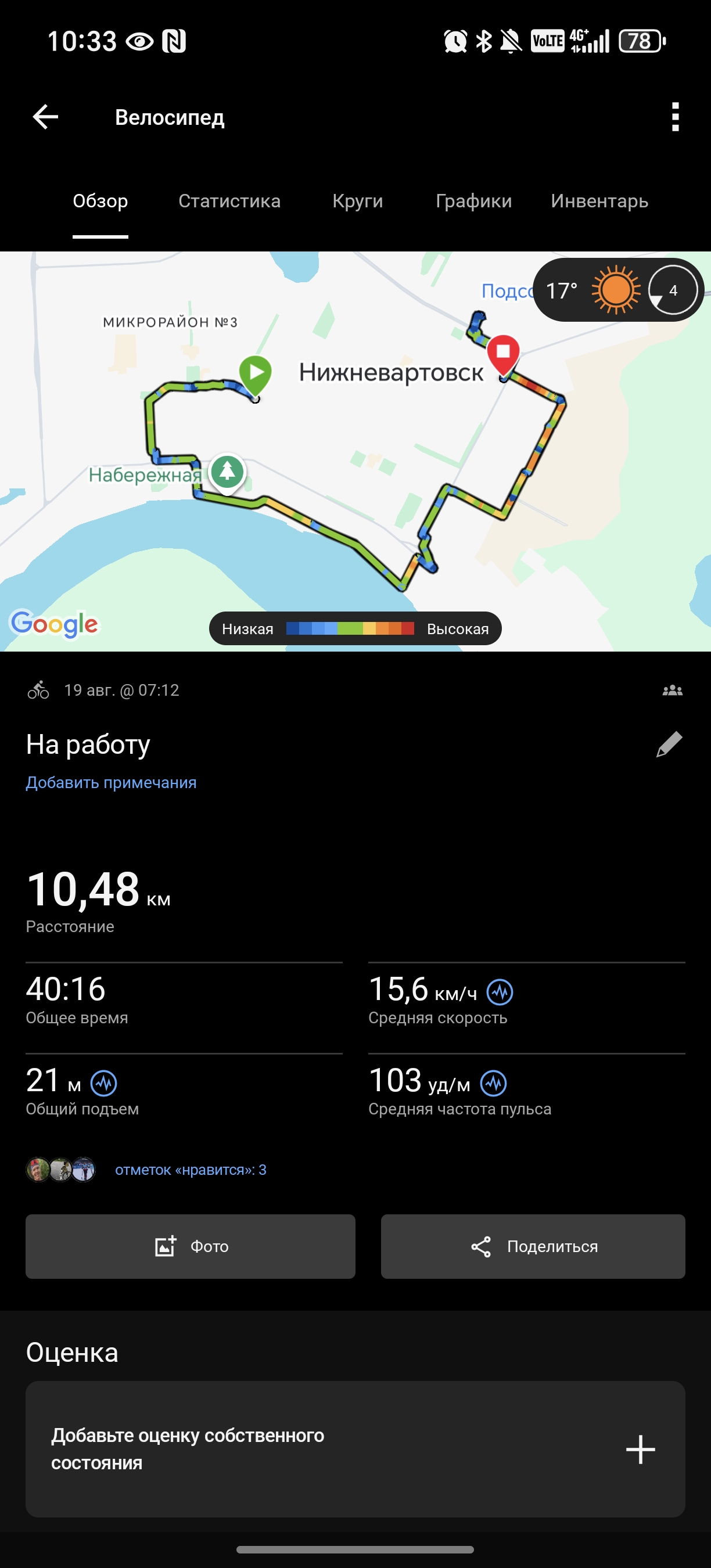
Task: Share the activity via Поделиться
Action: 533,1246
